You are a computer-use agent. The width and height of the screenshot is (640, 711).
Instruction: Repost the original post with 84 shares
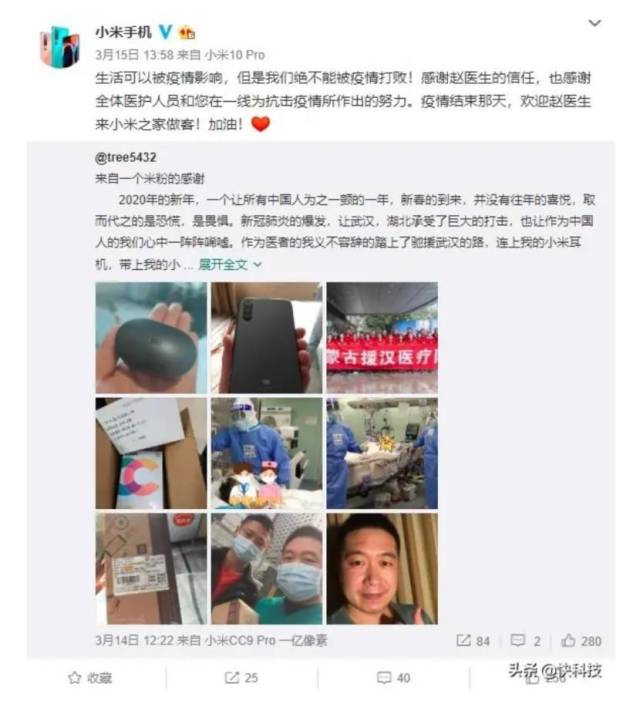coord(473,640)
